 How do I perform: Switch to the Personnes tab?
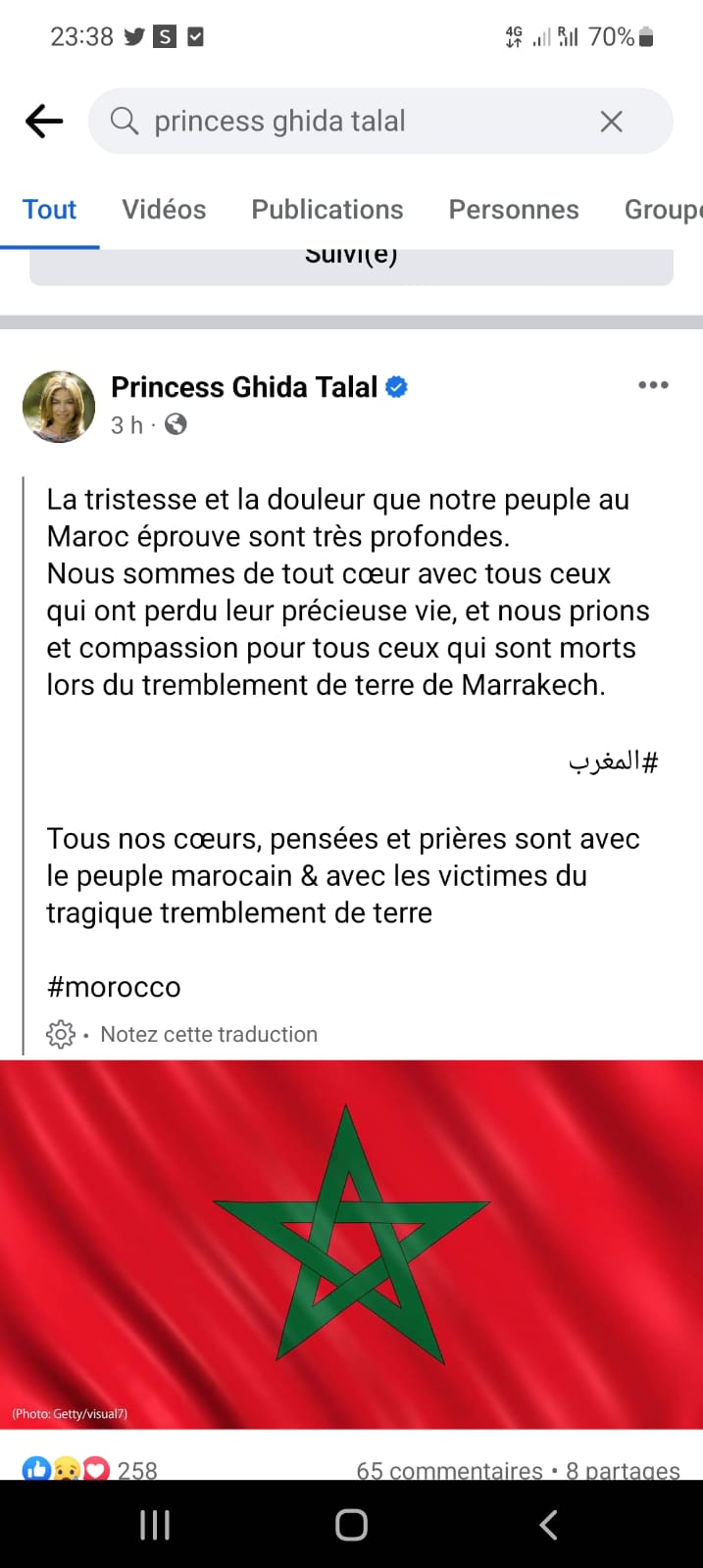(x=513, y=210)
